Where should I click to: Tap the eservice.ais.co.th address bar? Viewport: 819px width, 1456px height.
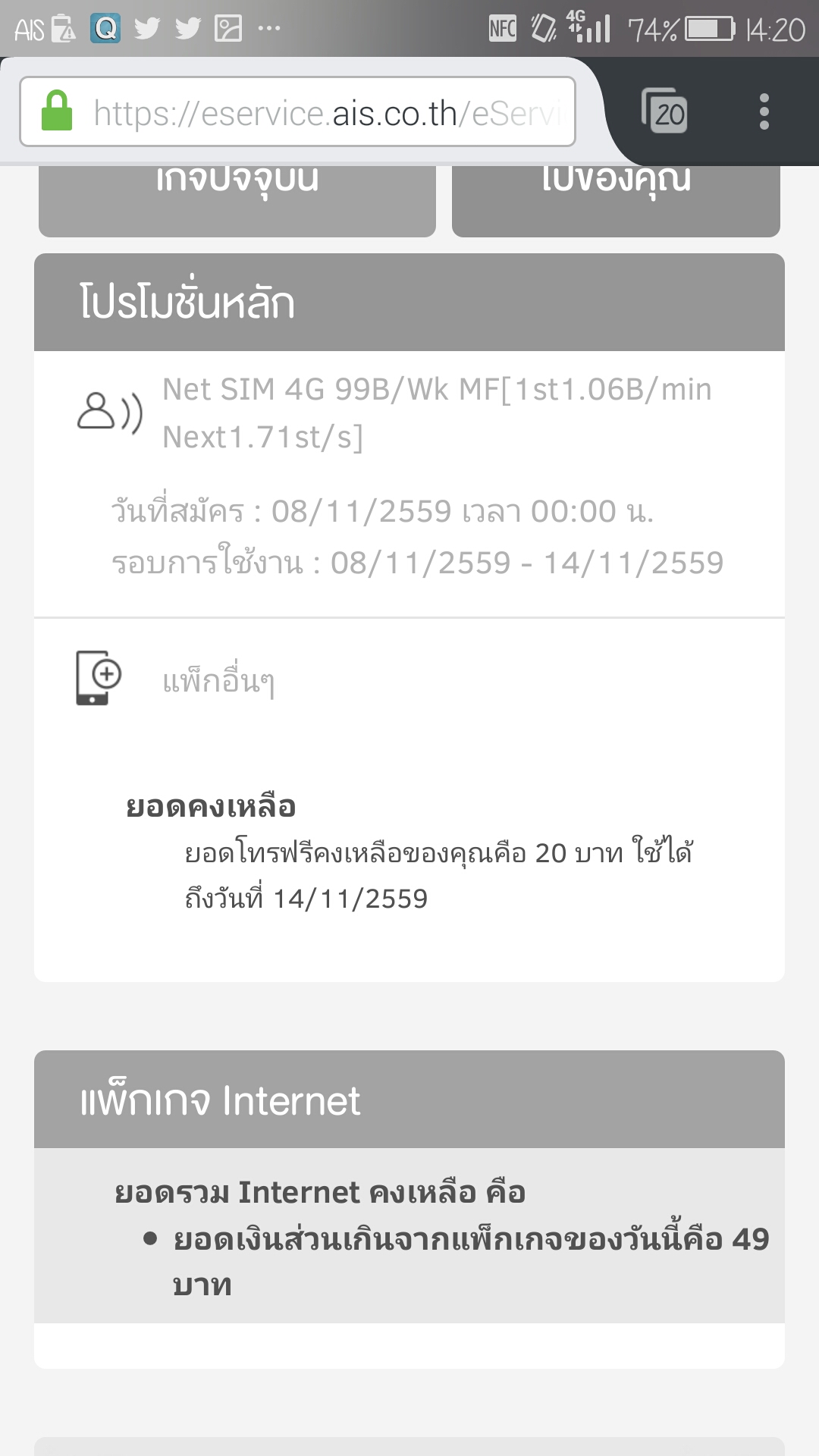click(297, 111)
